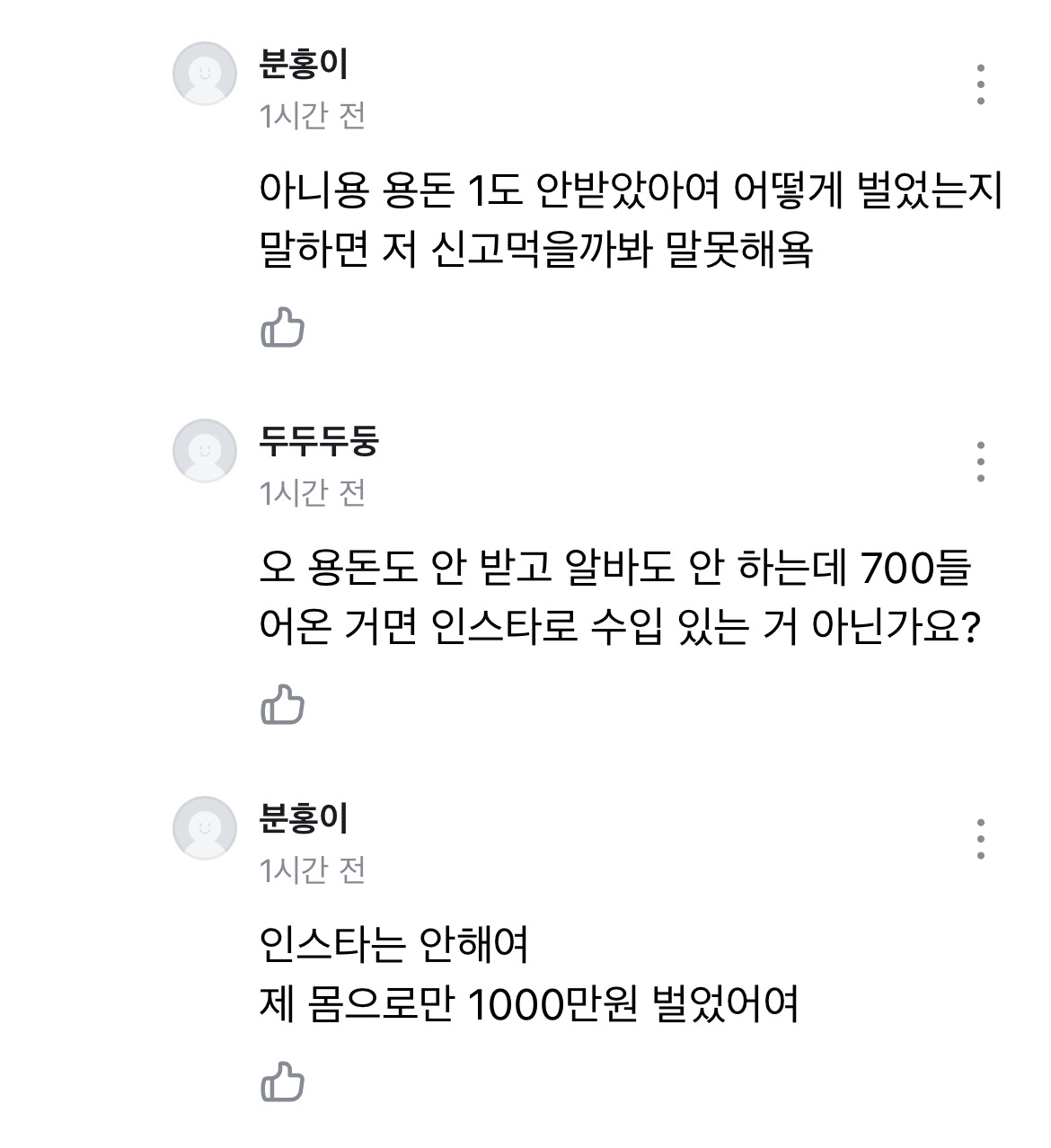This screenshot has height=1148, width=1051.
Task: Open 분홍이's avatar on the 아니용 용돈 comment
Action: pyautogui.click(x=205, y=74)
